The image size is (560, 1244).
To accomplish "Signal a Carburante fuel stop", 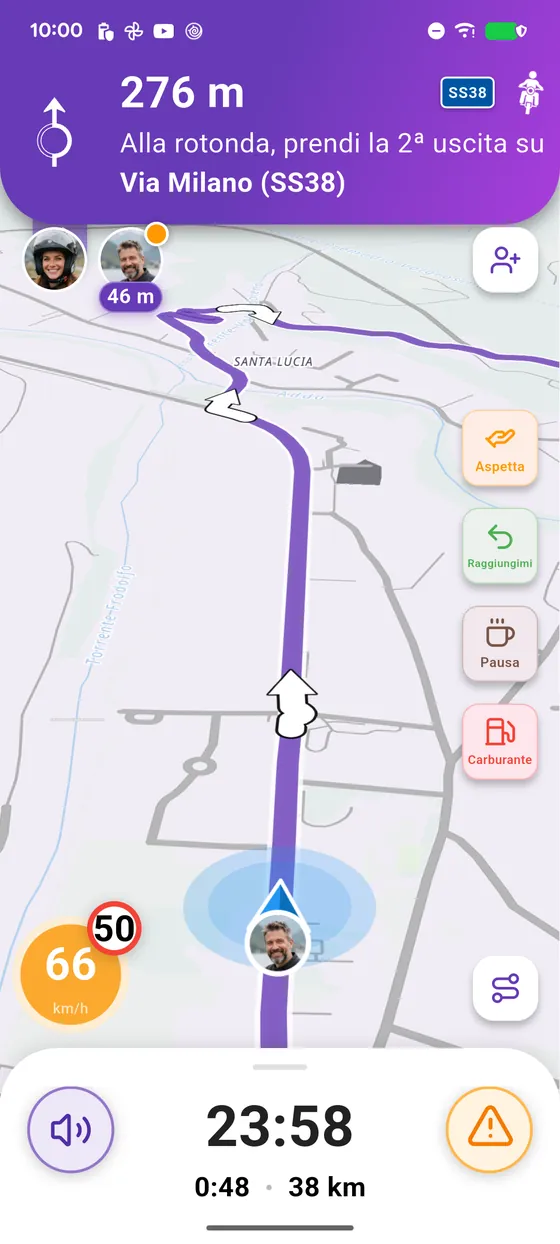I will (500, 743).
